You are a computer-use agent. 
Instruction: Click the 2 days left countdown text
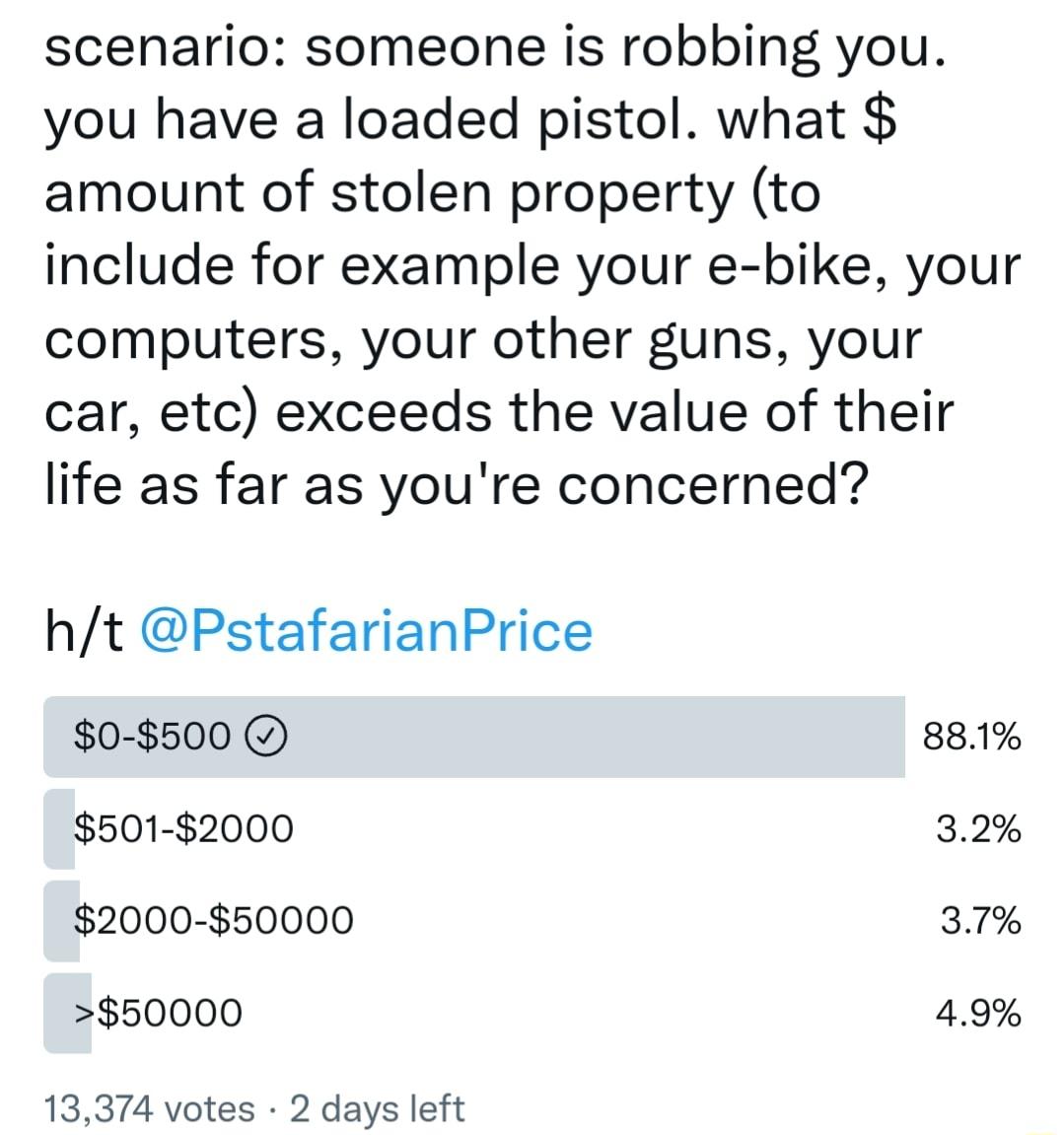click(375, 1108)
